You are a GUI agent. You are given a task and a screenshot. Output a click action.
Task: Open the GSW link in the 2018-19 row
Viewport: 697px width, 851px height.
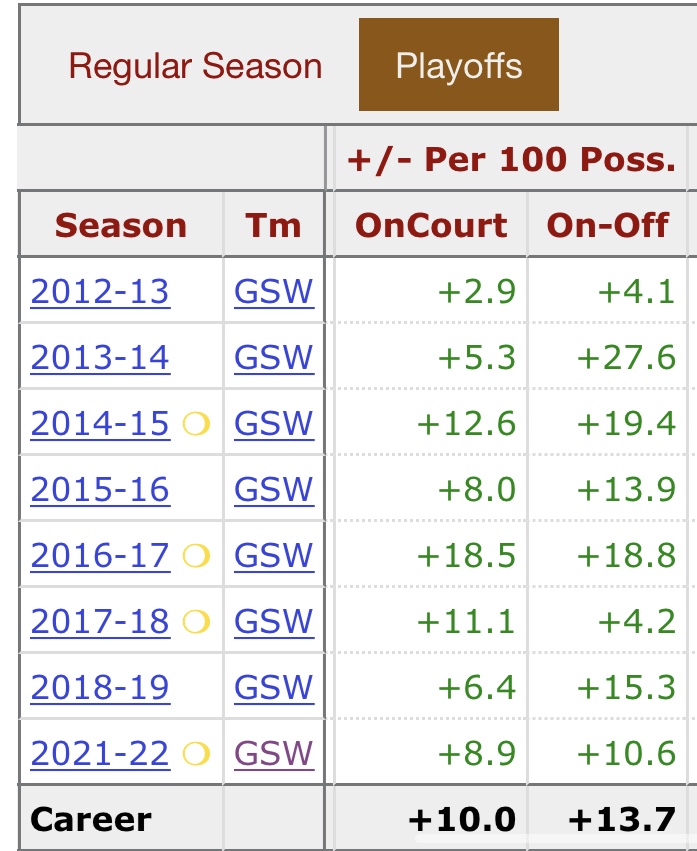[x=273, y=687]
